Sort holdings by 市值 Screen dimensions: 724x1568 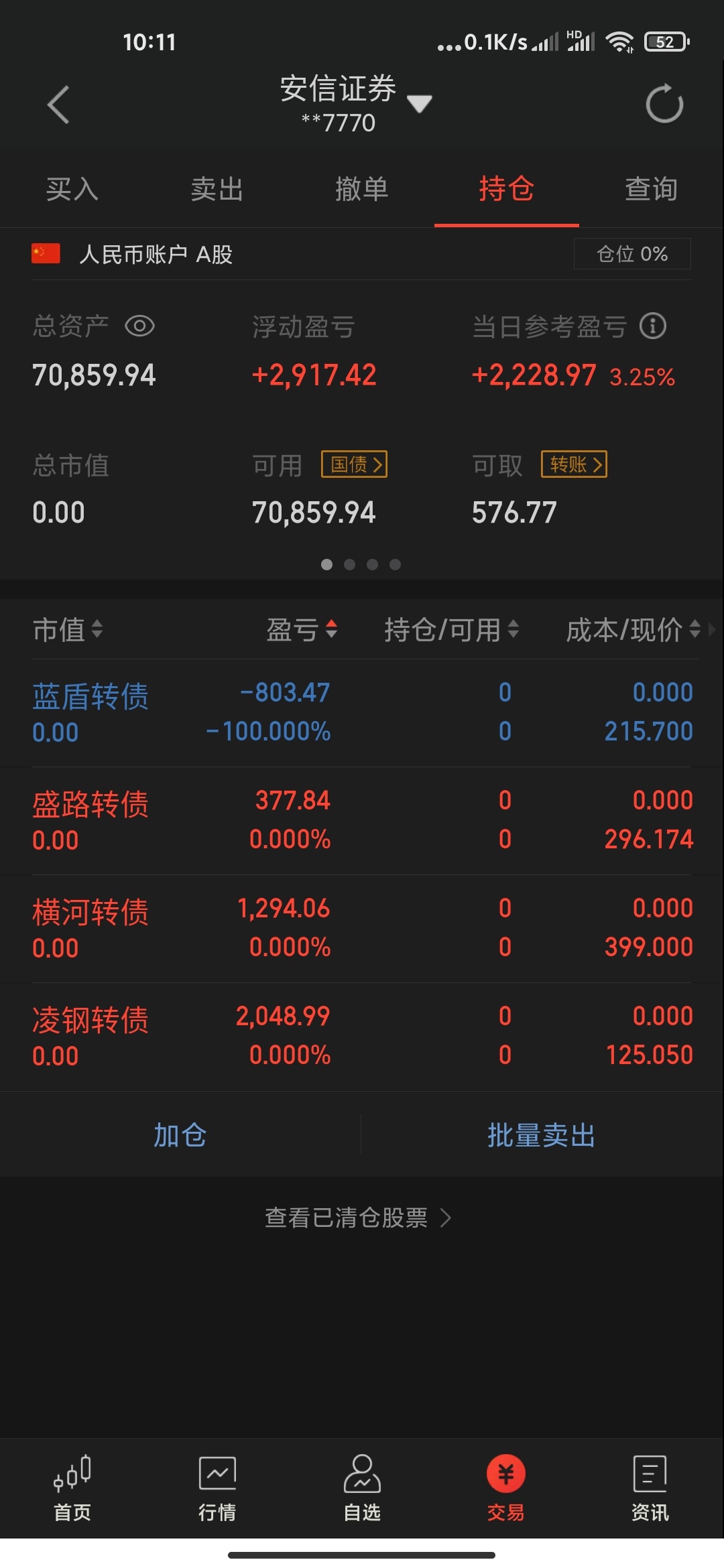[x=68, y=629]
